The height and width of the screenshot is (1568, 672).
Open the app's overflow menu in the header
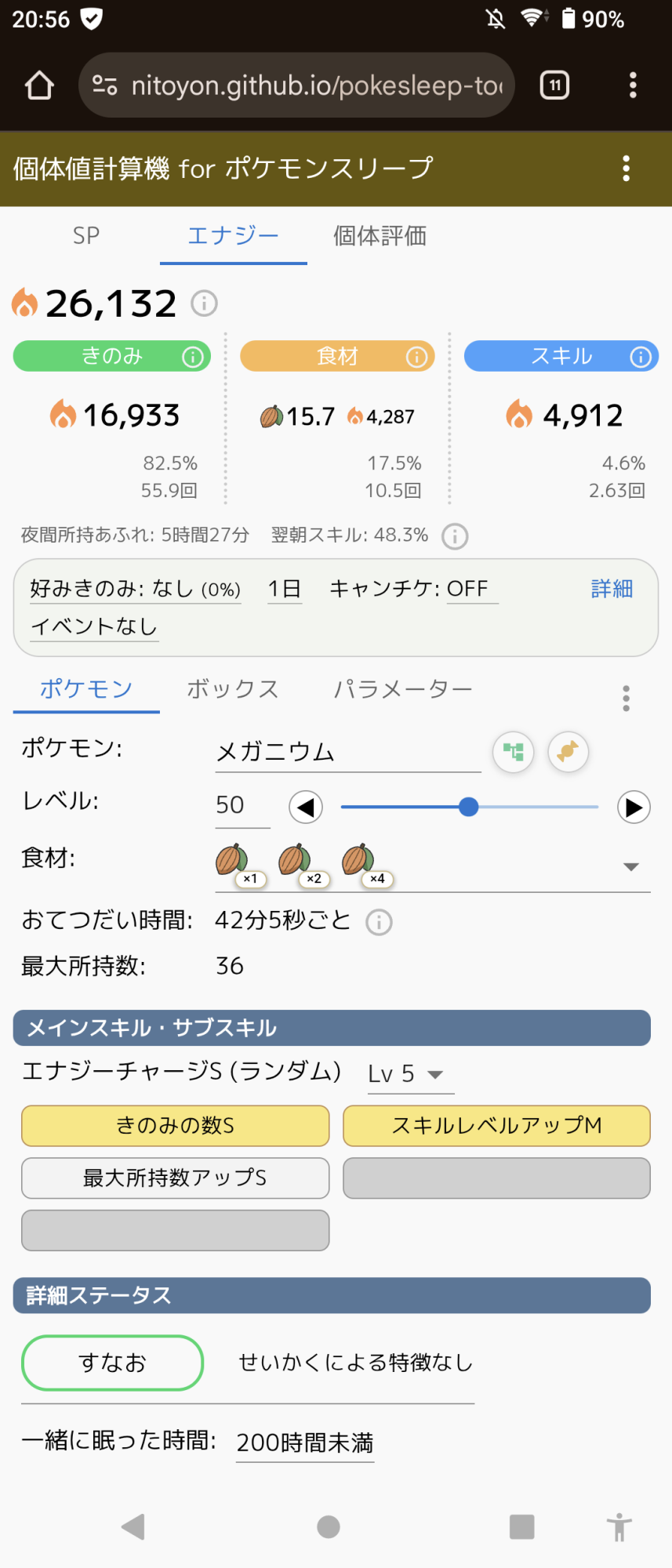[625, 169]
